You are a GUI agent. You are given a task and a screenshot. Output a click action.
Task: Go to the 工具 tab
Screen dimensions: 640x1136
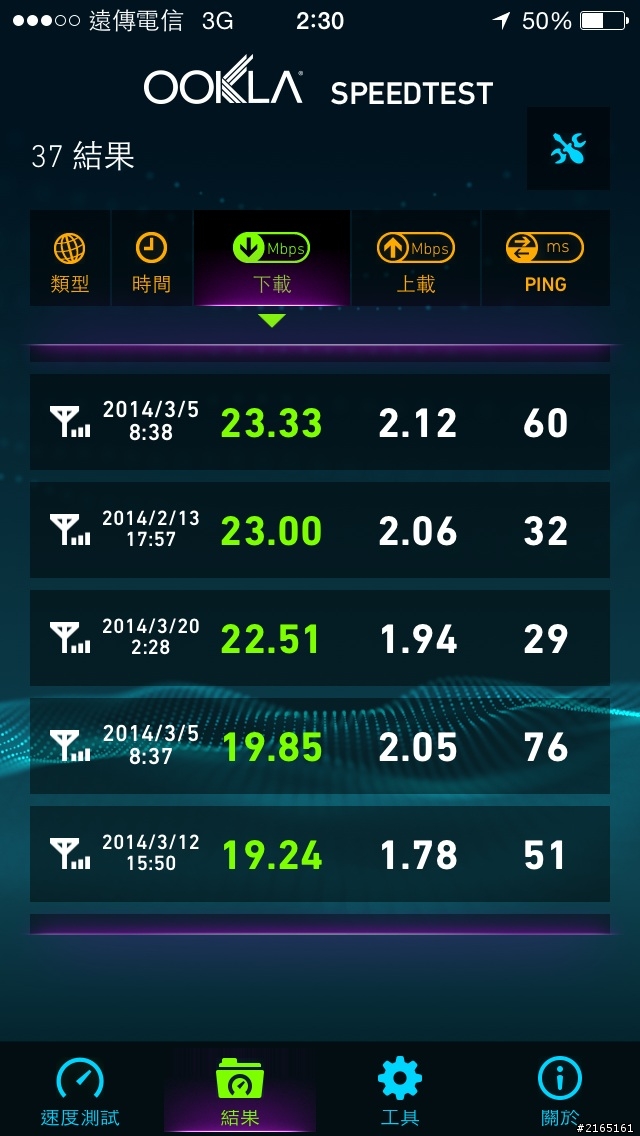[400, 1090]
